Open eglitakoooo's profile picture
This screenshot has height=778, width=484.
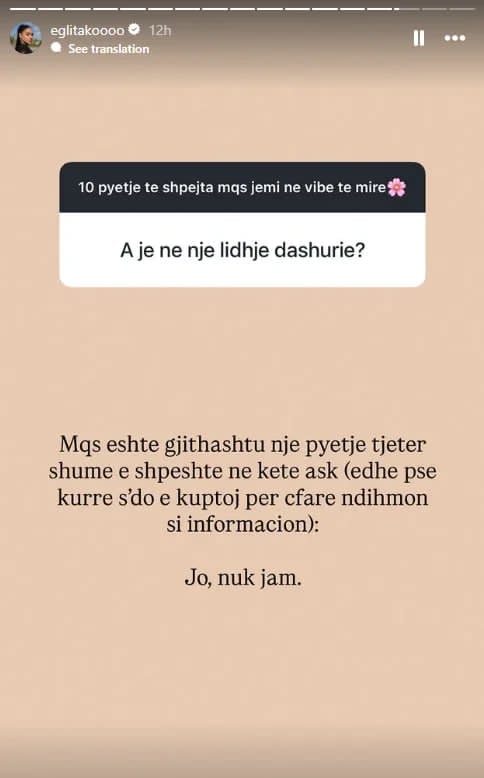tap(26, 38)
